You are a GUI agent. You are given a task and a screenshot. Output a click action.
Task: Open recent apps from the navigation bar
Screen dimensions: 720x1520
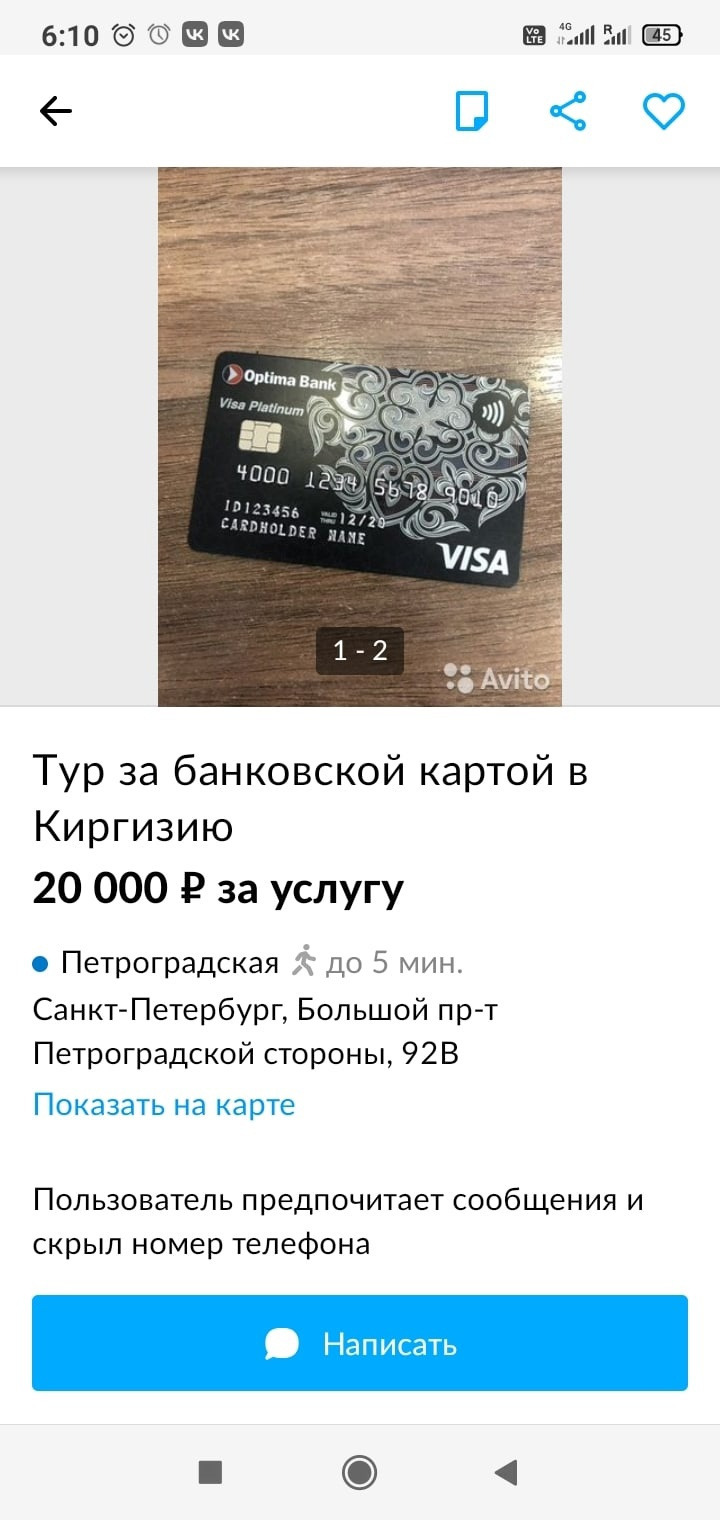pyautogui.click(x=210, y=1471)
